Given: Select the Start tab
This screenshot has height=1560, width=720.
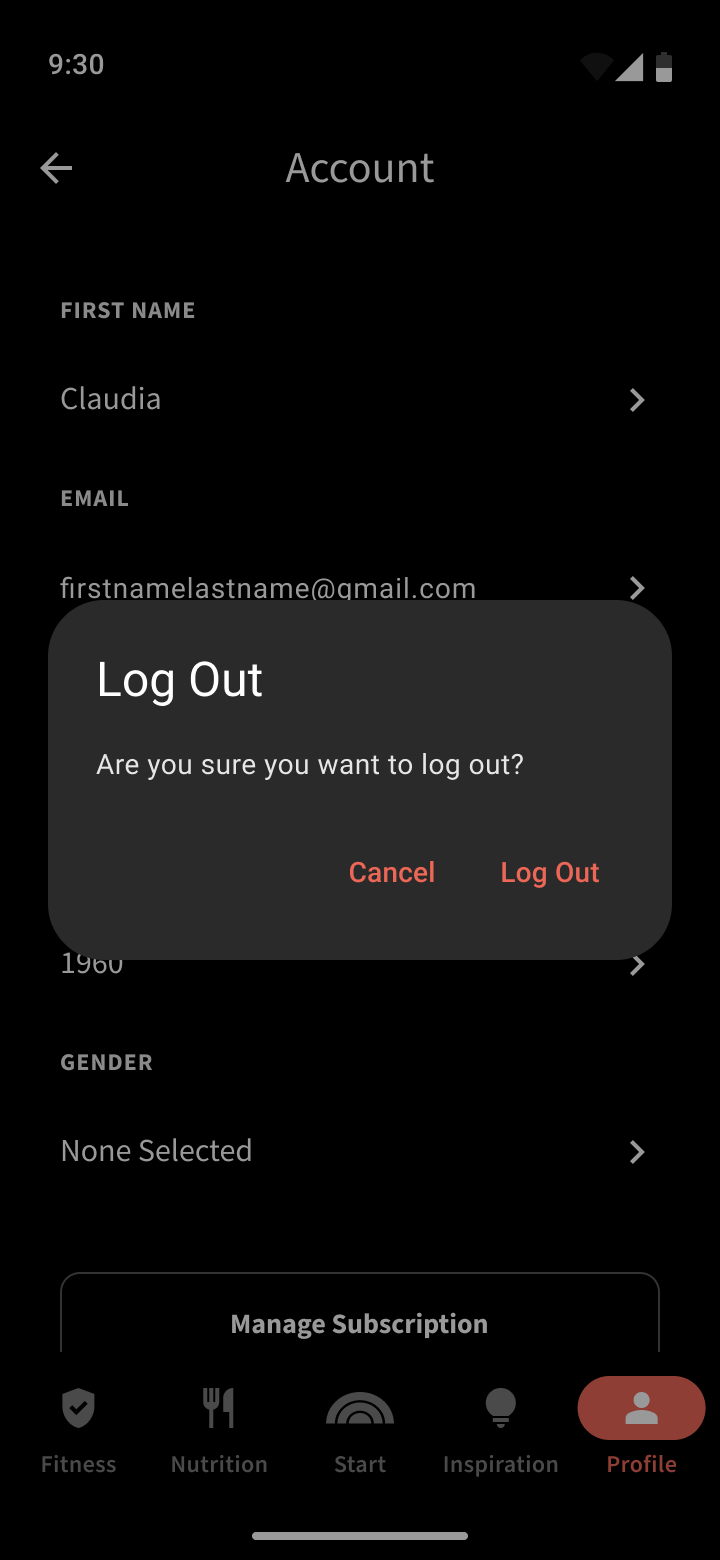Looking at the screenshot, I should (360, 1428).
